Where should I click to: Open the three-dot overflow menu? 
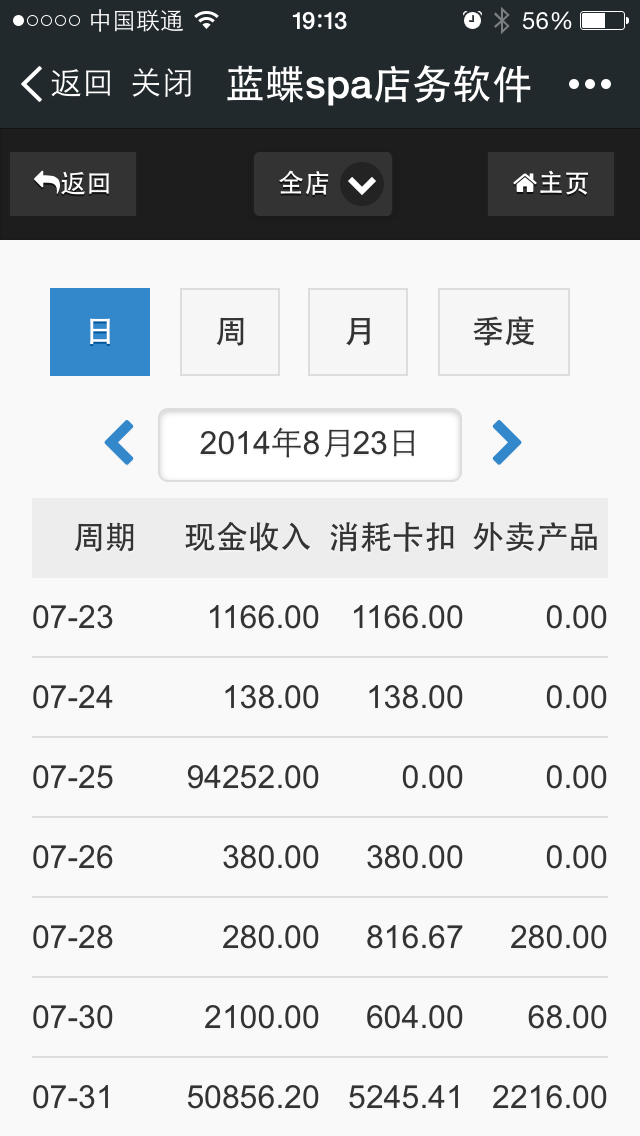click(590, 85)
